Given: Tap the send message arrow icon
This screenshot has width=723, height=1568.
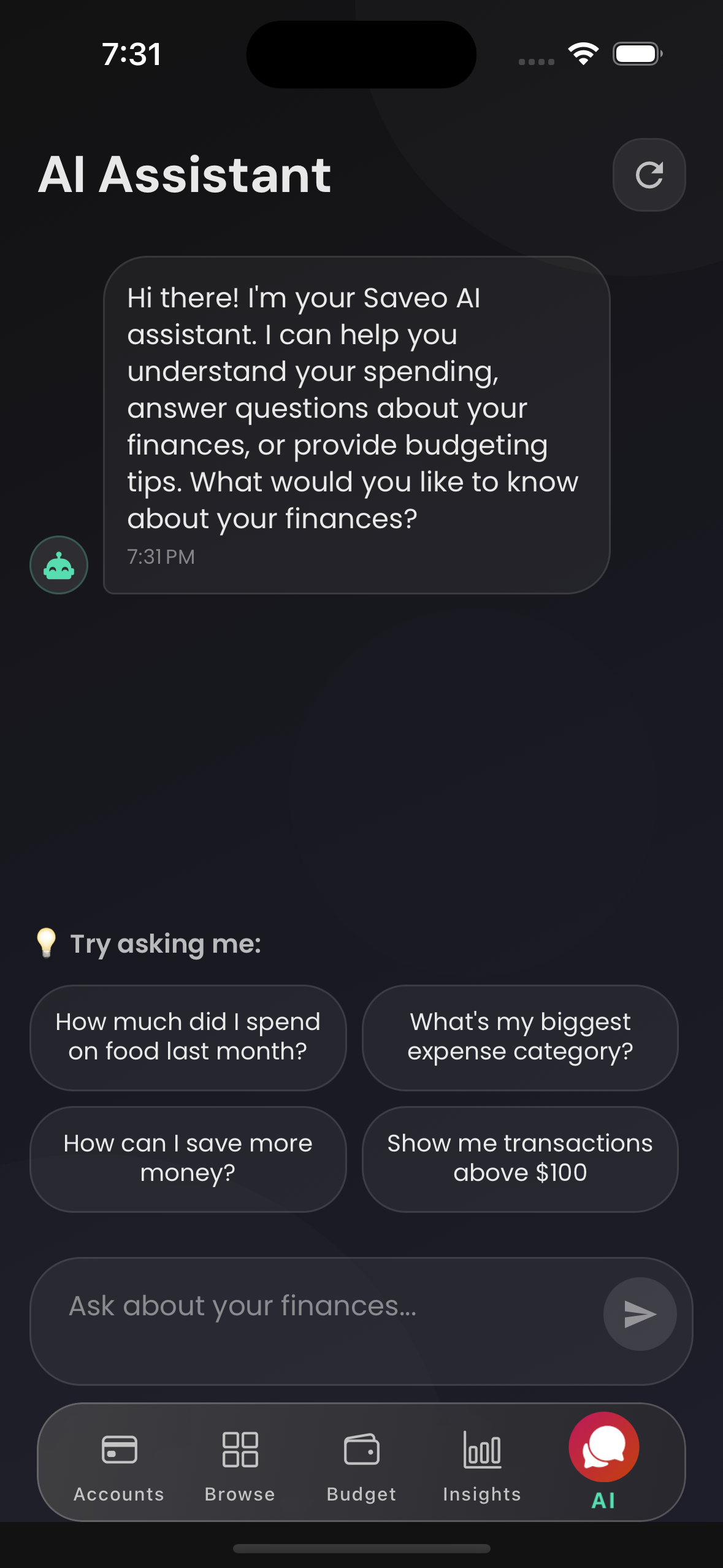Looking at the screenshot, I should (x=640, y=1313).
